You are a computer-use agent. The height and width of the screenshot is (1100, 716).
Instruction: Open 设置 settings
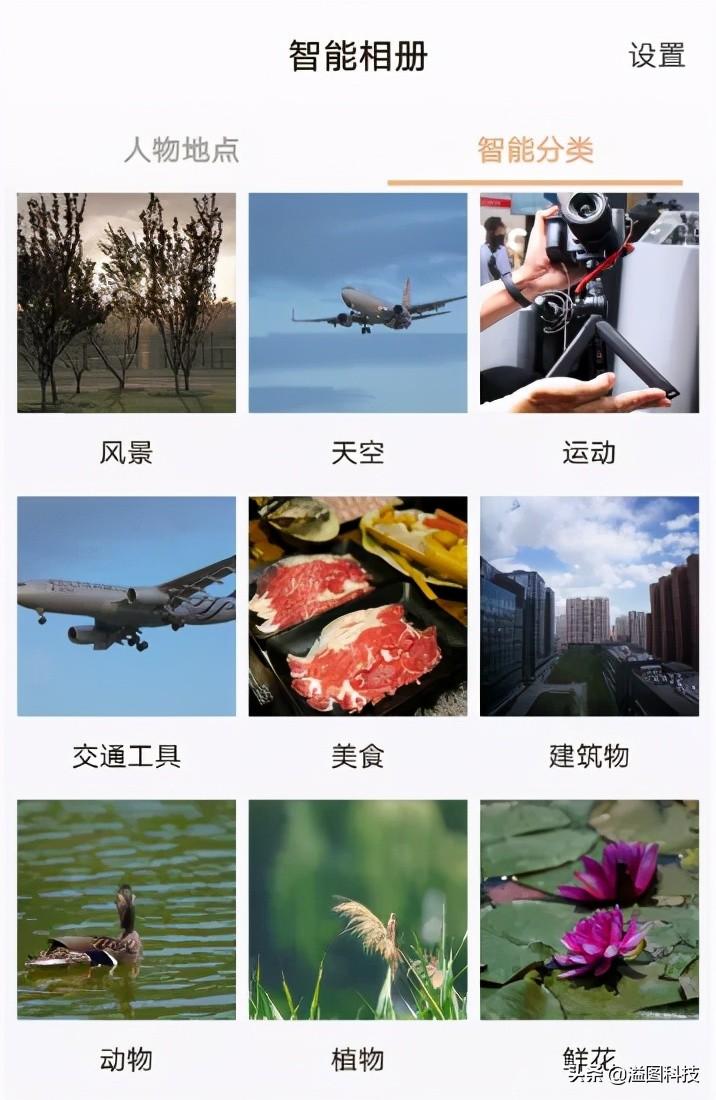pyautogui.click(x=656, y=56)
